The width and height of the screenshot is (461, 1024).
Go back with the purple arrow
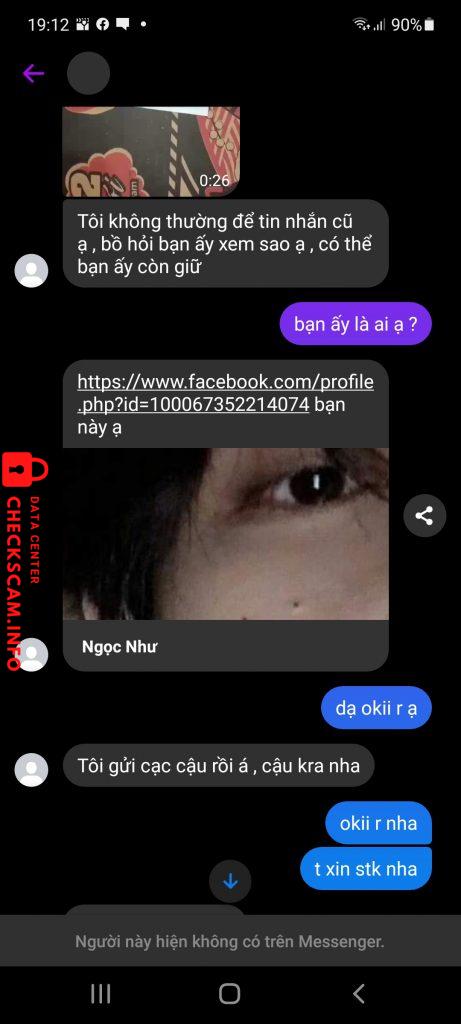point(33,73)
